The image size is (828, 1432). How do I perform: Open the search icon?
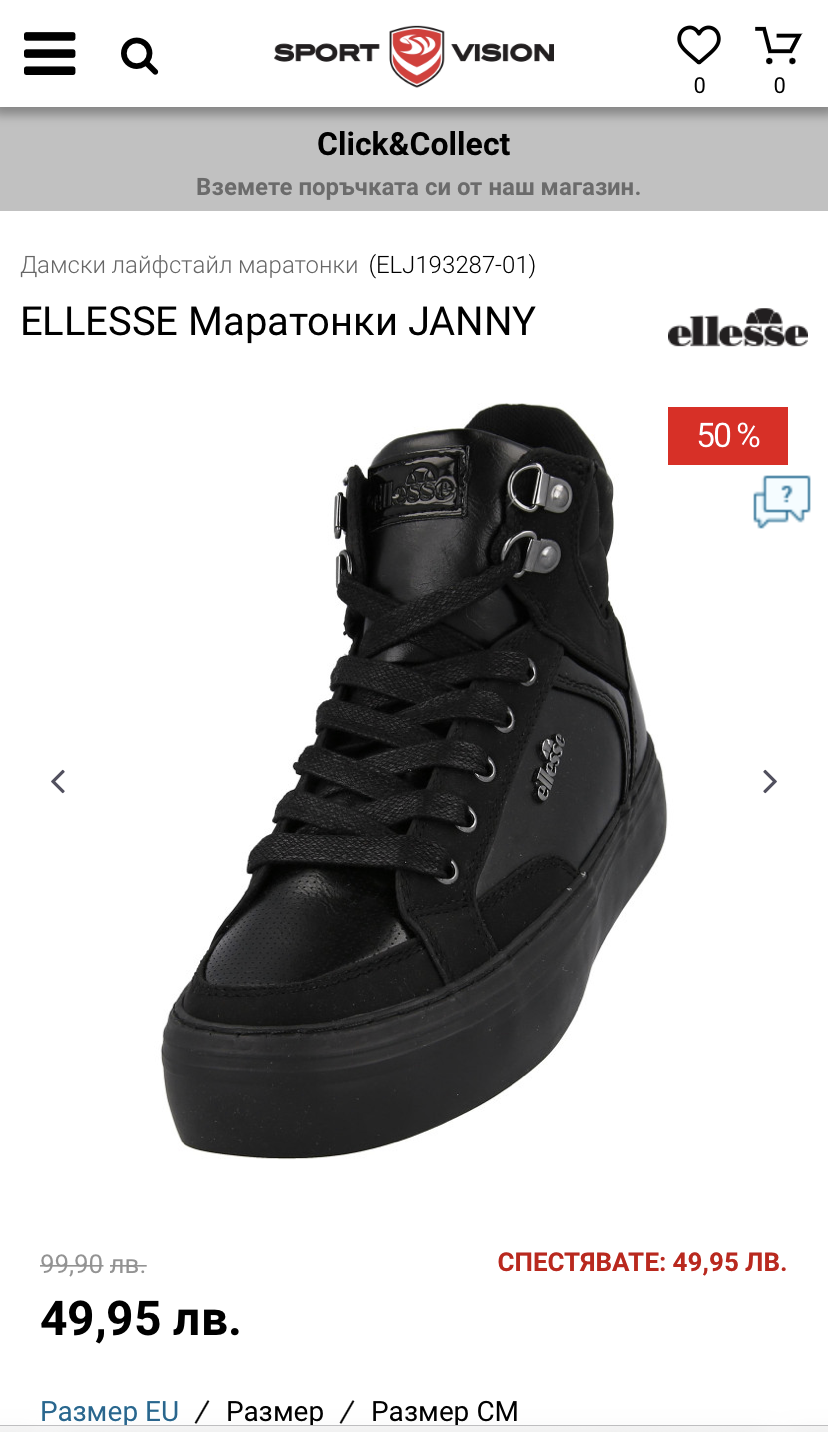140,56
